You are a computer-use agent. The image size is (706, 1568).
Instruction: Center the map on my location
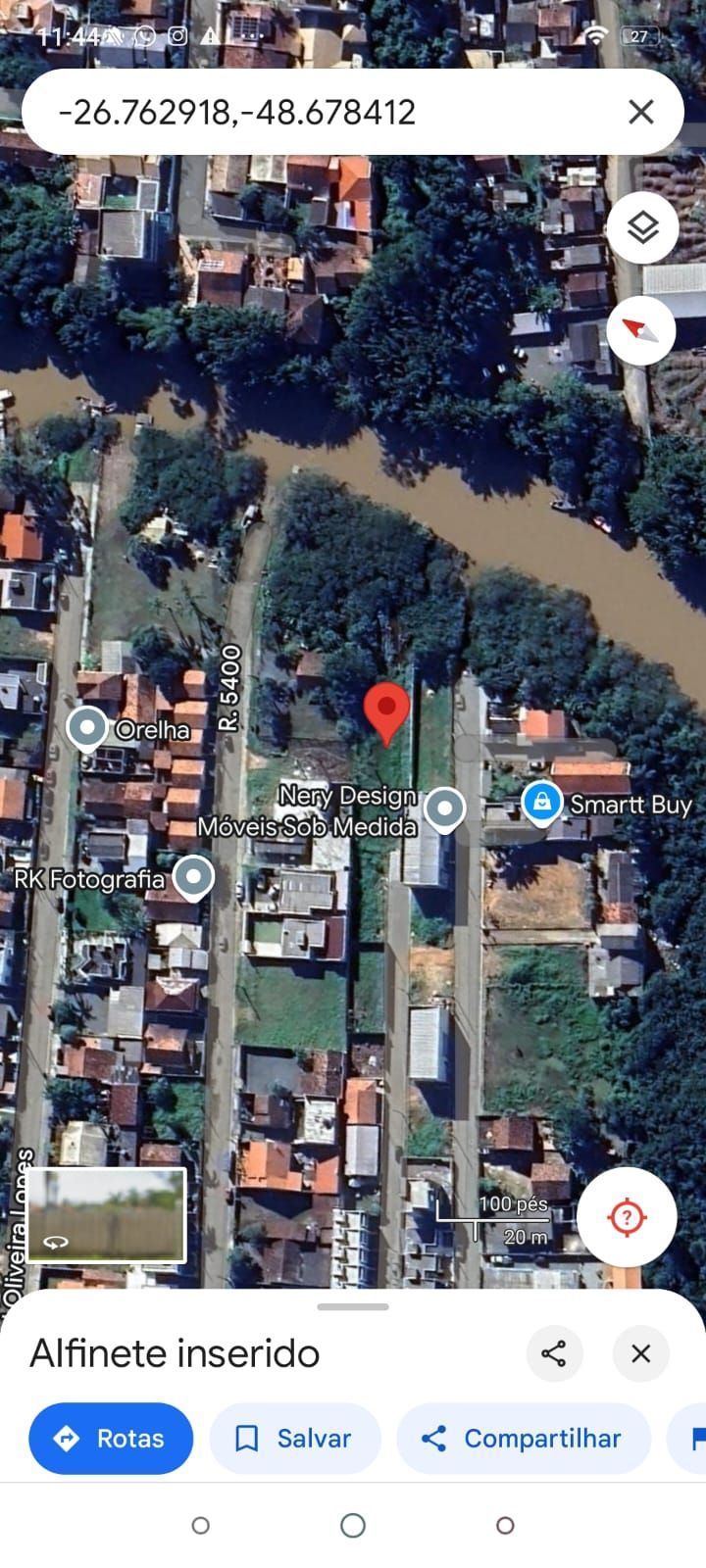(627, 1217)
